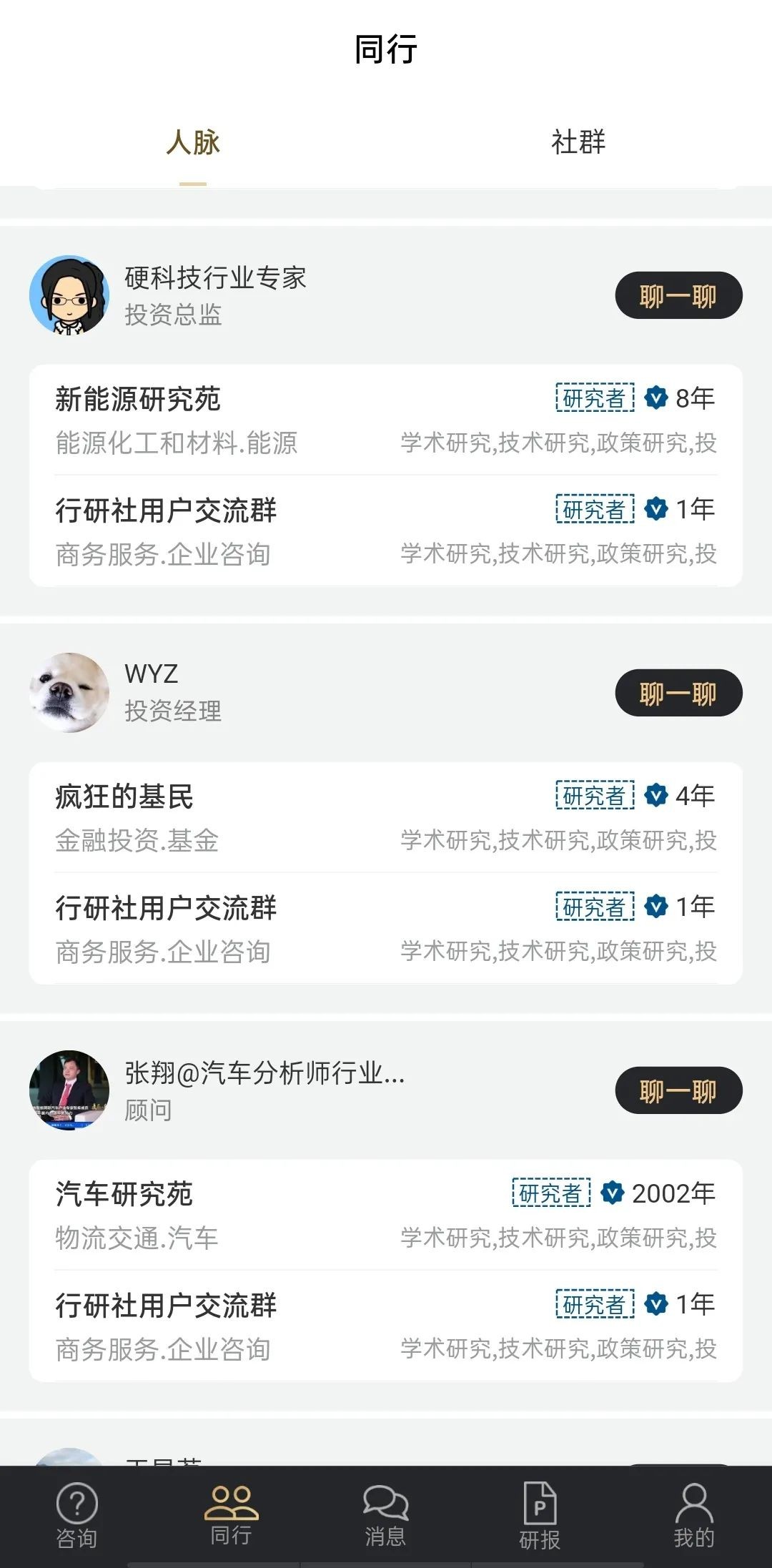Open 张翔's profile picture
Screen dimensions: 772x1568
pyautogui.click(x=69, y=1090)
